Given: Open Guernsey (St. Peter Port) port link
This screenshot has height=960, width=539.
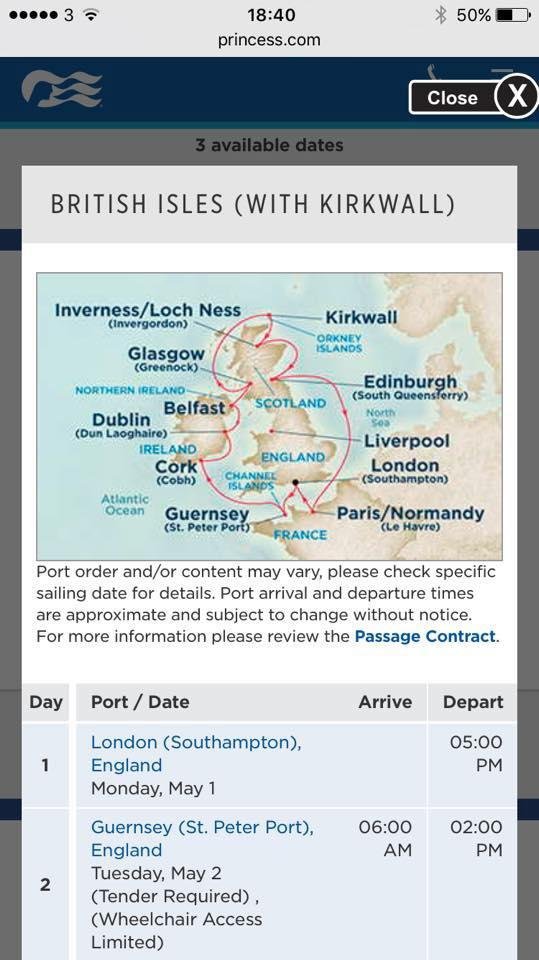Looking at the screenshot, I should pyautogui.click(x=202, y=838).
